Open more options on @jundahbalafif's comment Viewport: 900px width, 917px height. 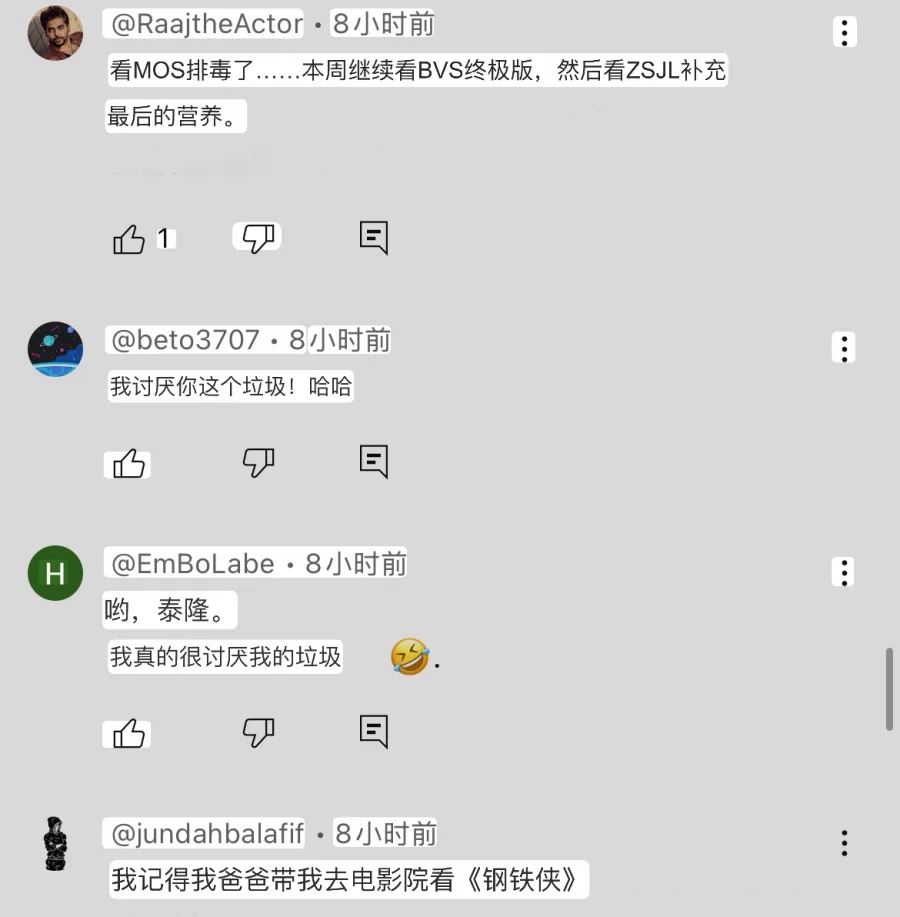point(845,843)
